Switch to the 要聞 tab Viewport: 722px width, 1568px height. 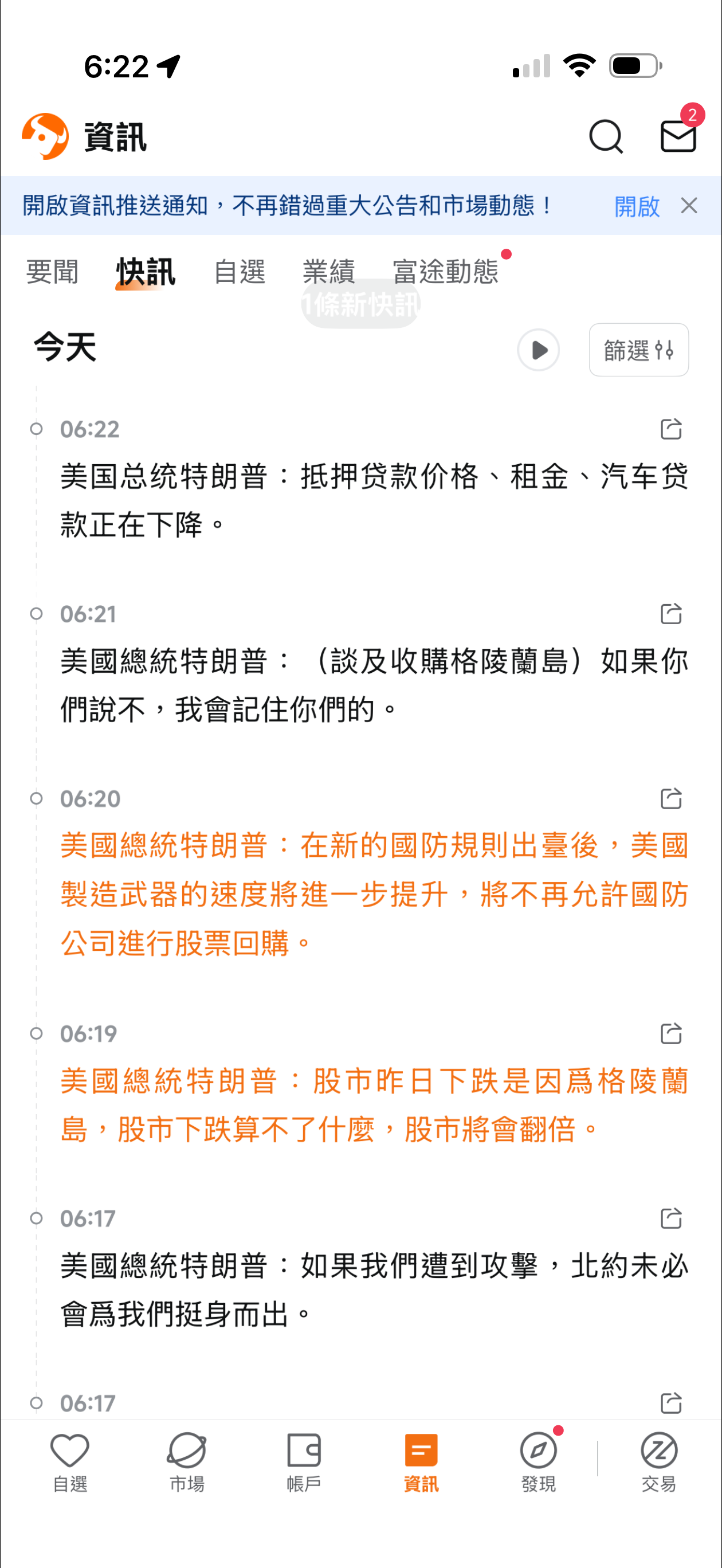(x=52, y=272)
